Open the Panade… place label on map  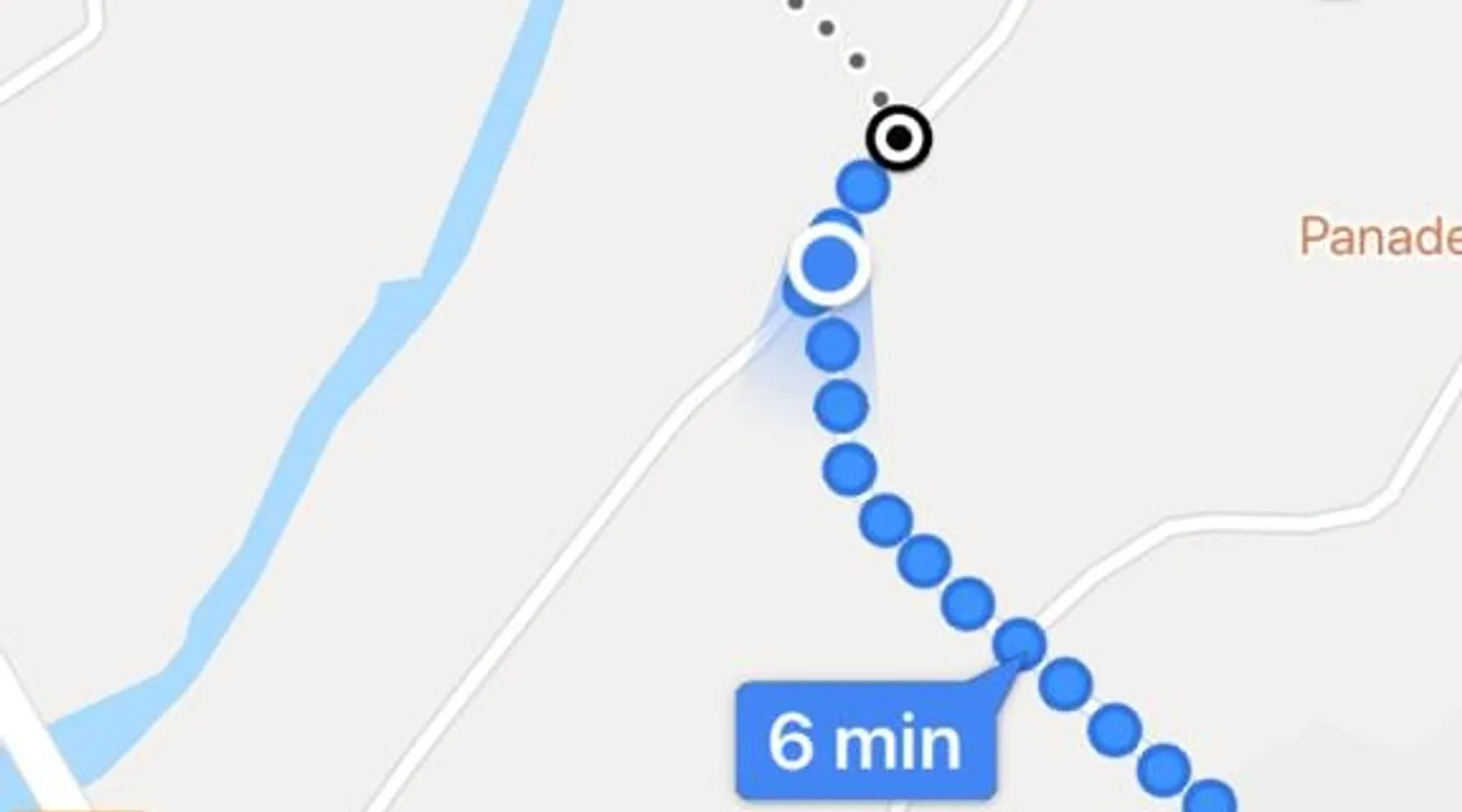point(1381,237)
